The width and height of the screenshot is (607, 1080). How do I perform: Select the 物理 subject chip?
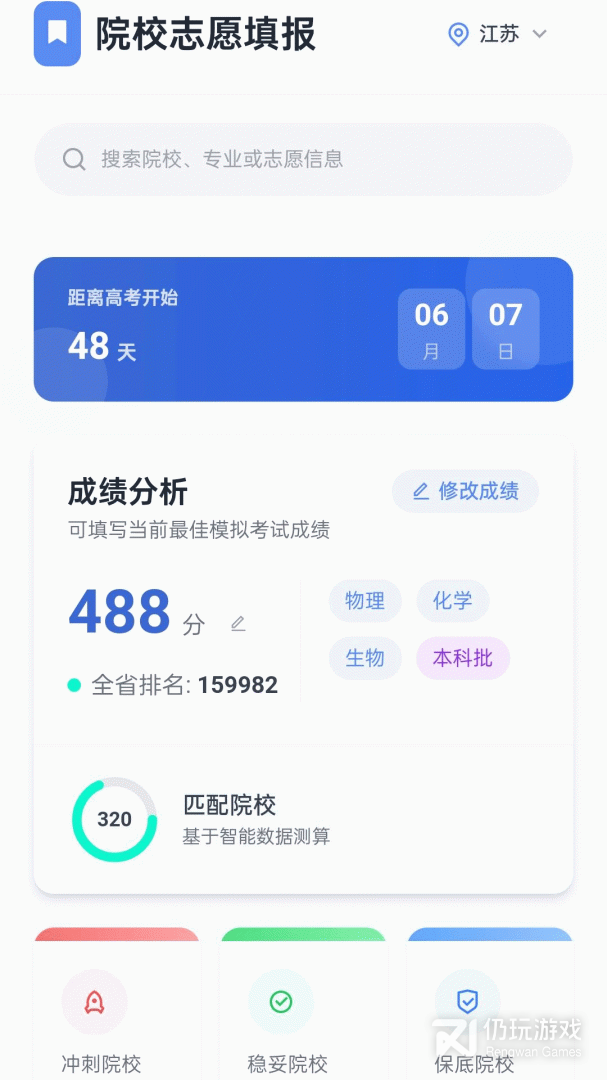pyautogui.click(x=364, y=601)
